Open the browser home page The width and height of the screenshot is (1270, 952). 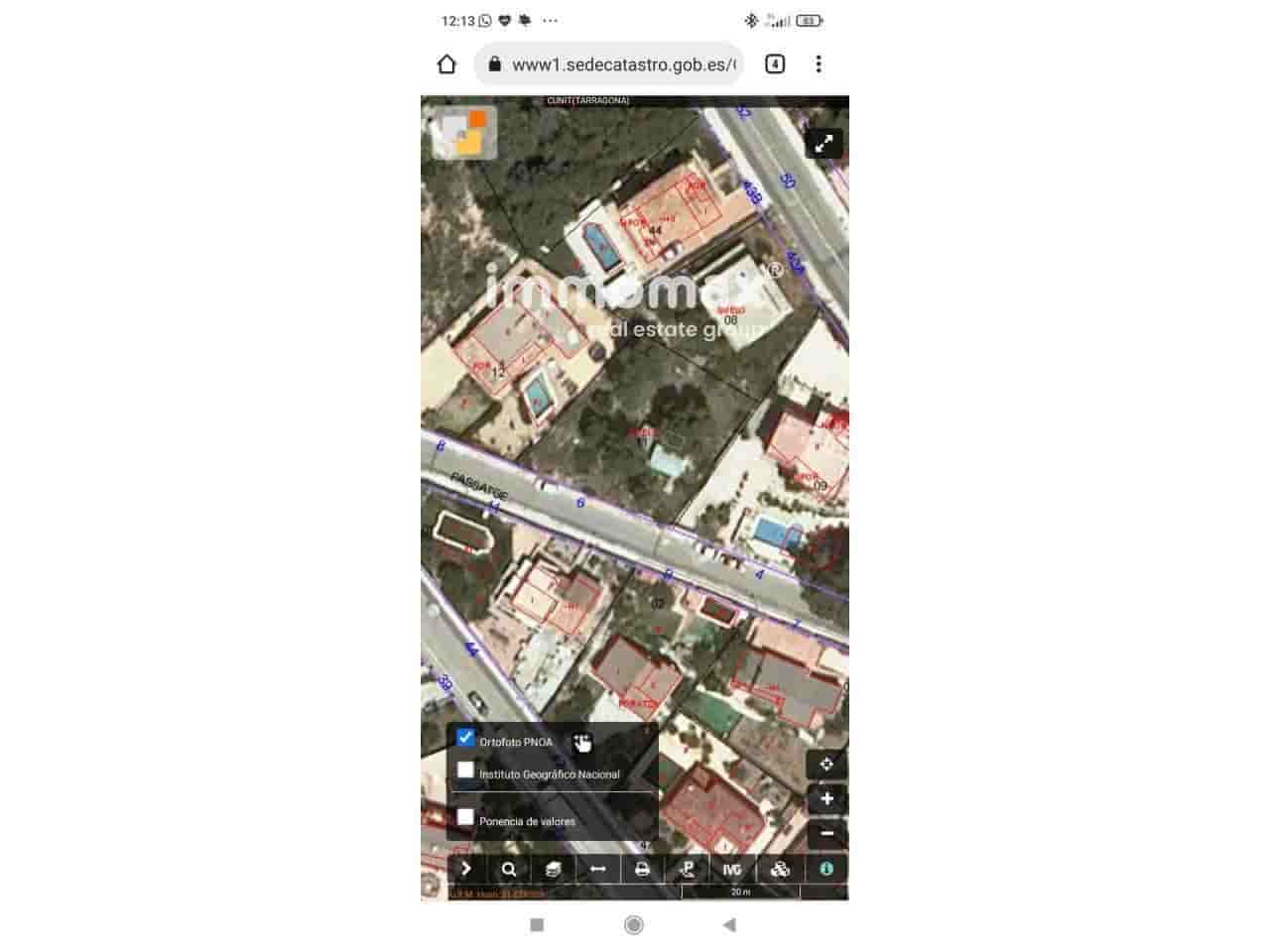coord(446,64)
